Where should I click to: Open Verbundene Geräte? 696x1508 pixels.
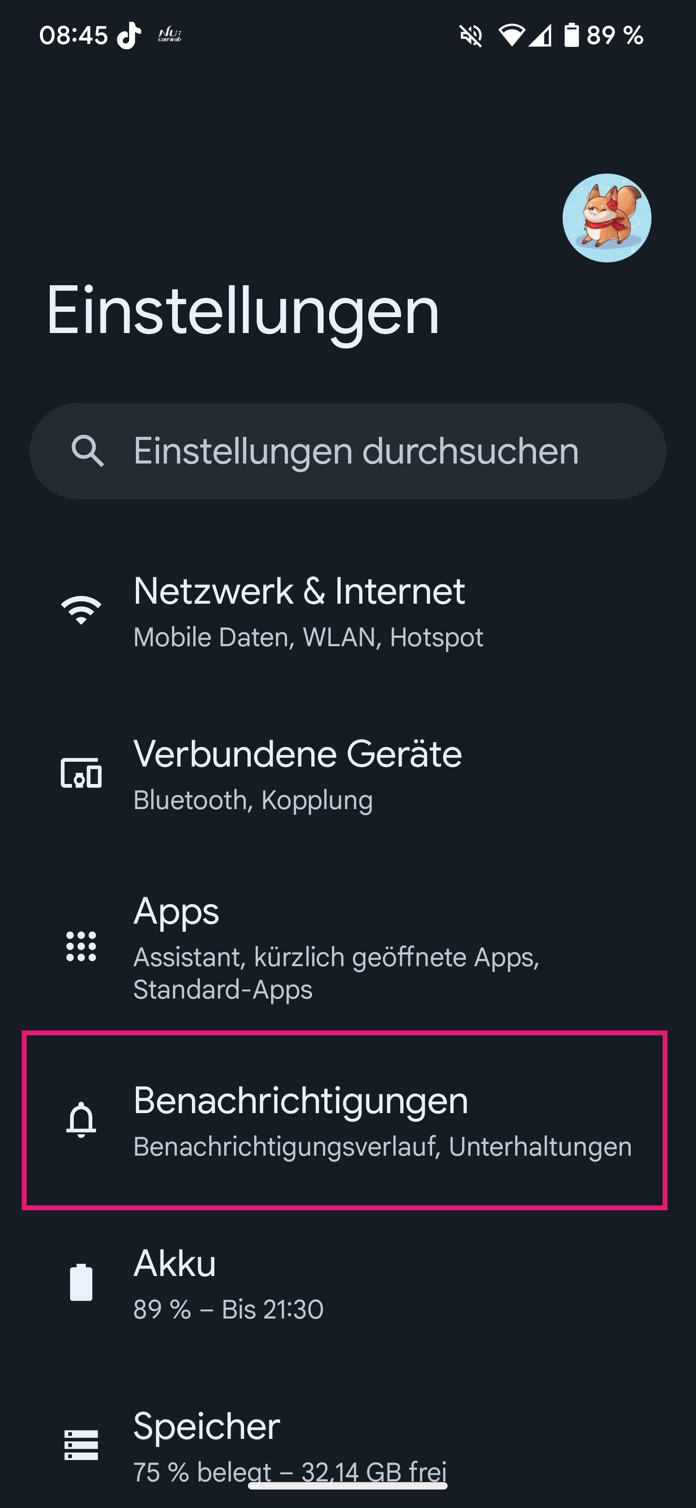tap(348, 774)
